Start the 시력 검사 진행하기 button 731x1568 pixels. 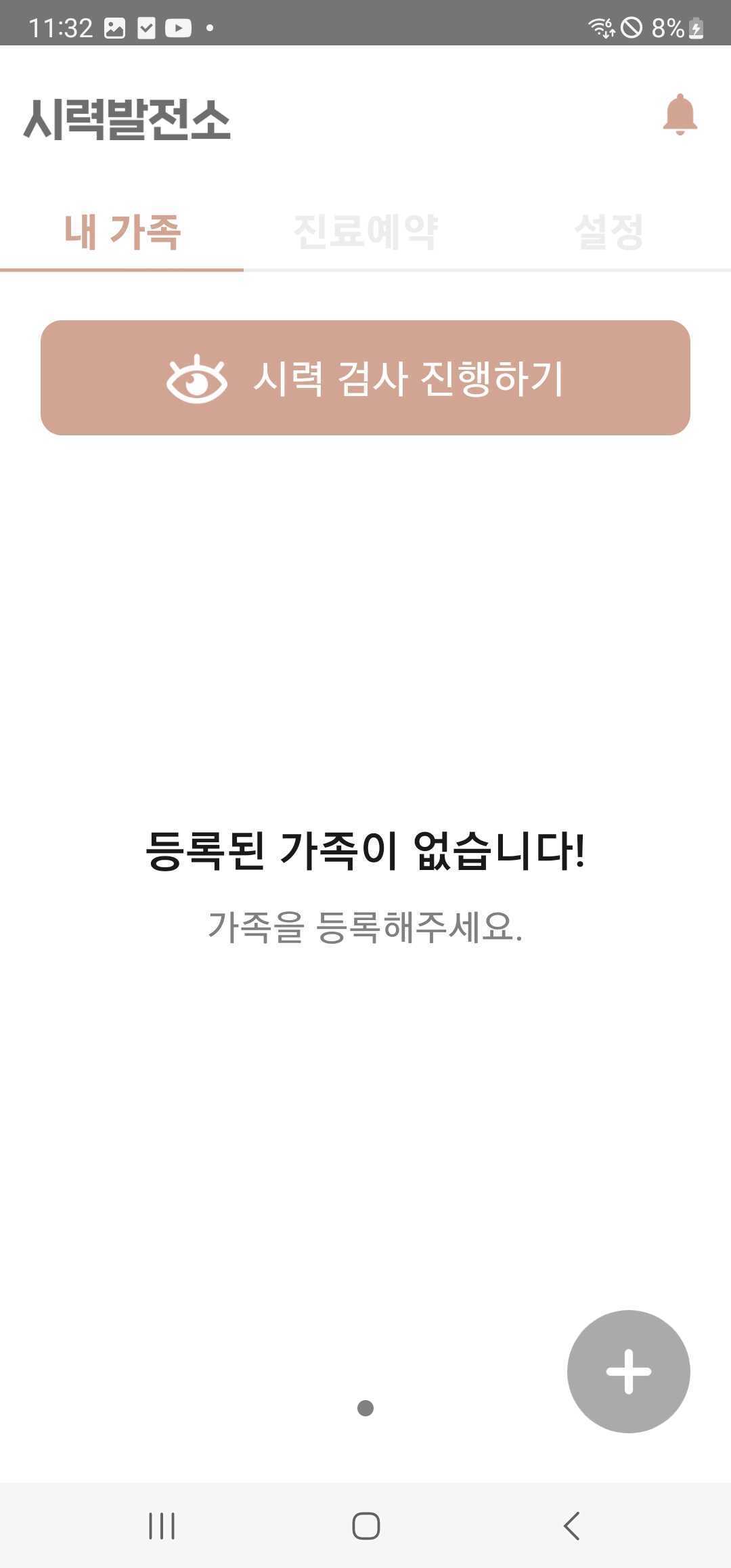pyautogui.click(x=365, y=378)
